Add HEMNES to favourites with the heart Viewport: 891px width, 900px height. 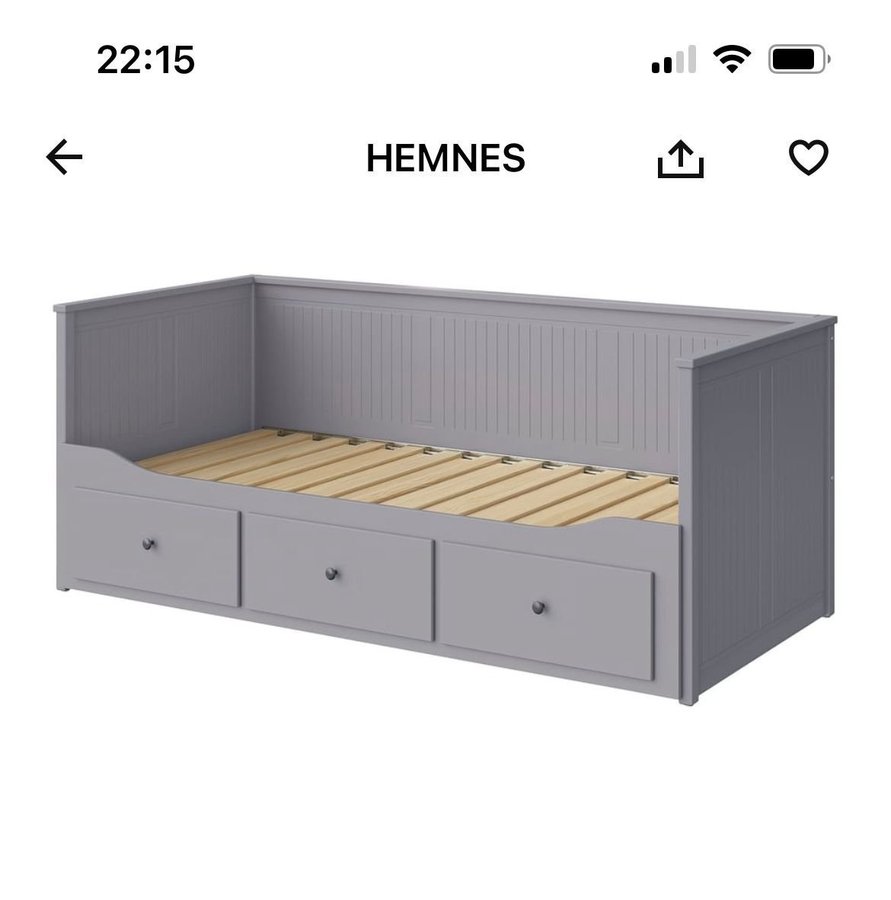click(x=808, y=158)
